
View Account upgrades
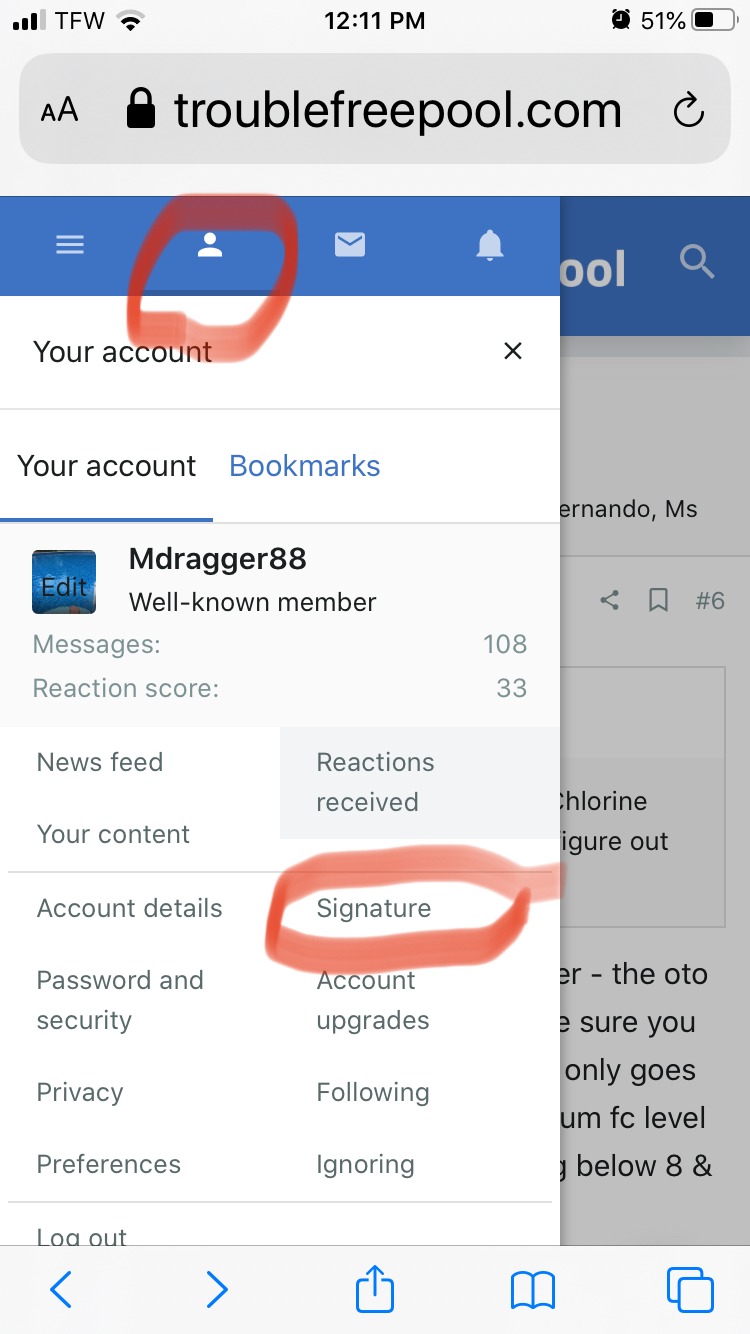373,1000
